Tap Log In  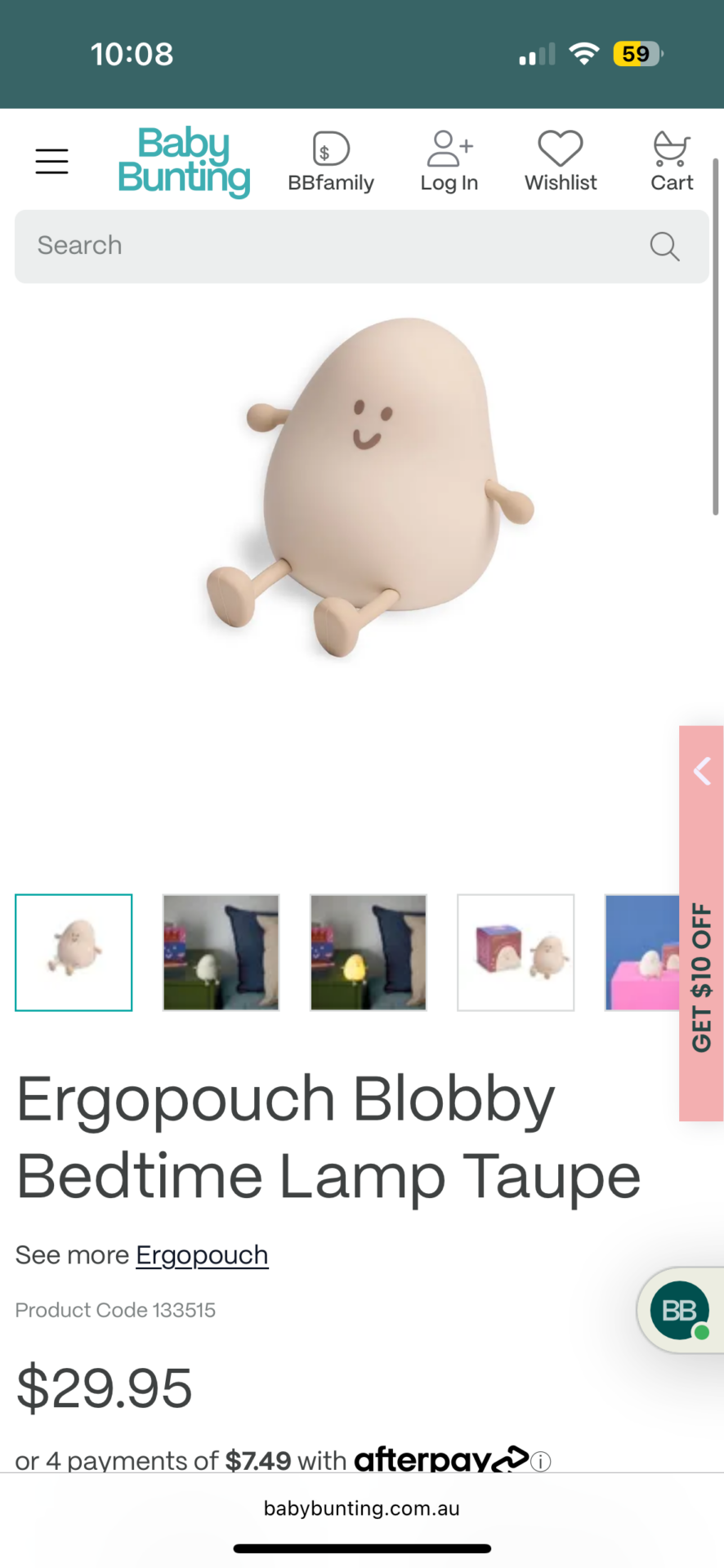(449, 162)
